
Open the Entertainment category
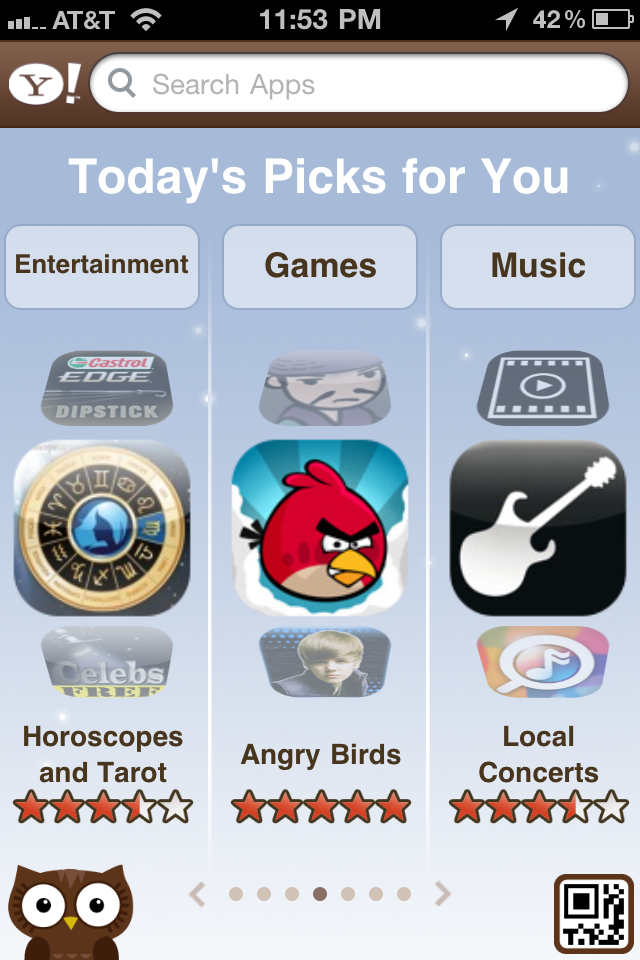tap(102, 266)
